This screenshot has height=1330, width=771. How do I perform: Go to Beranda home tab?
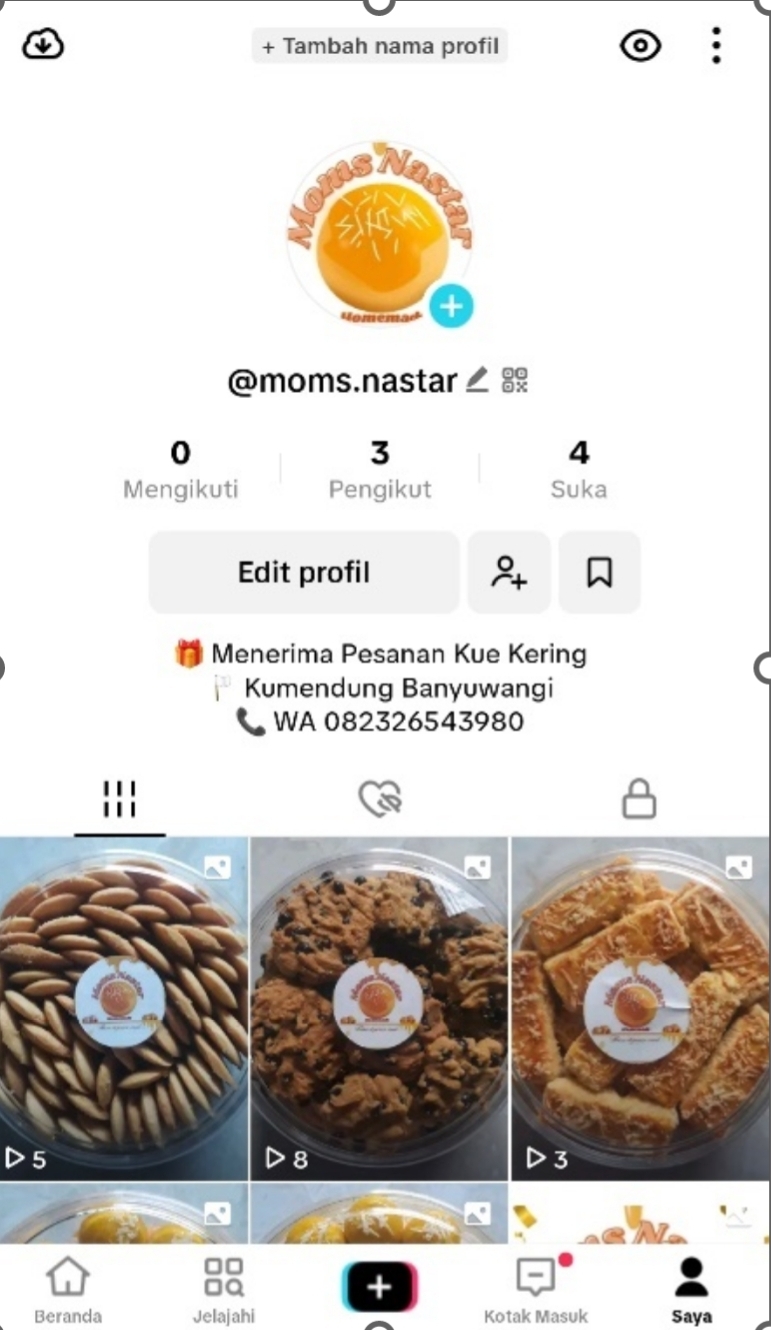[67, 1290]
